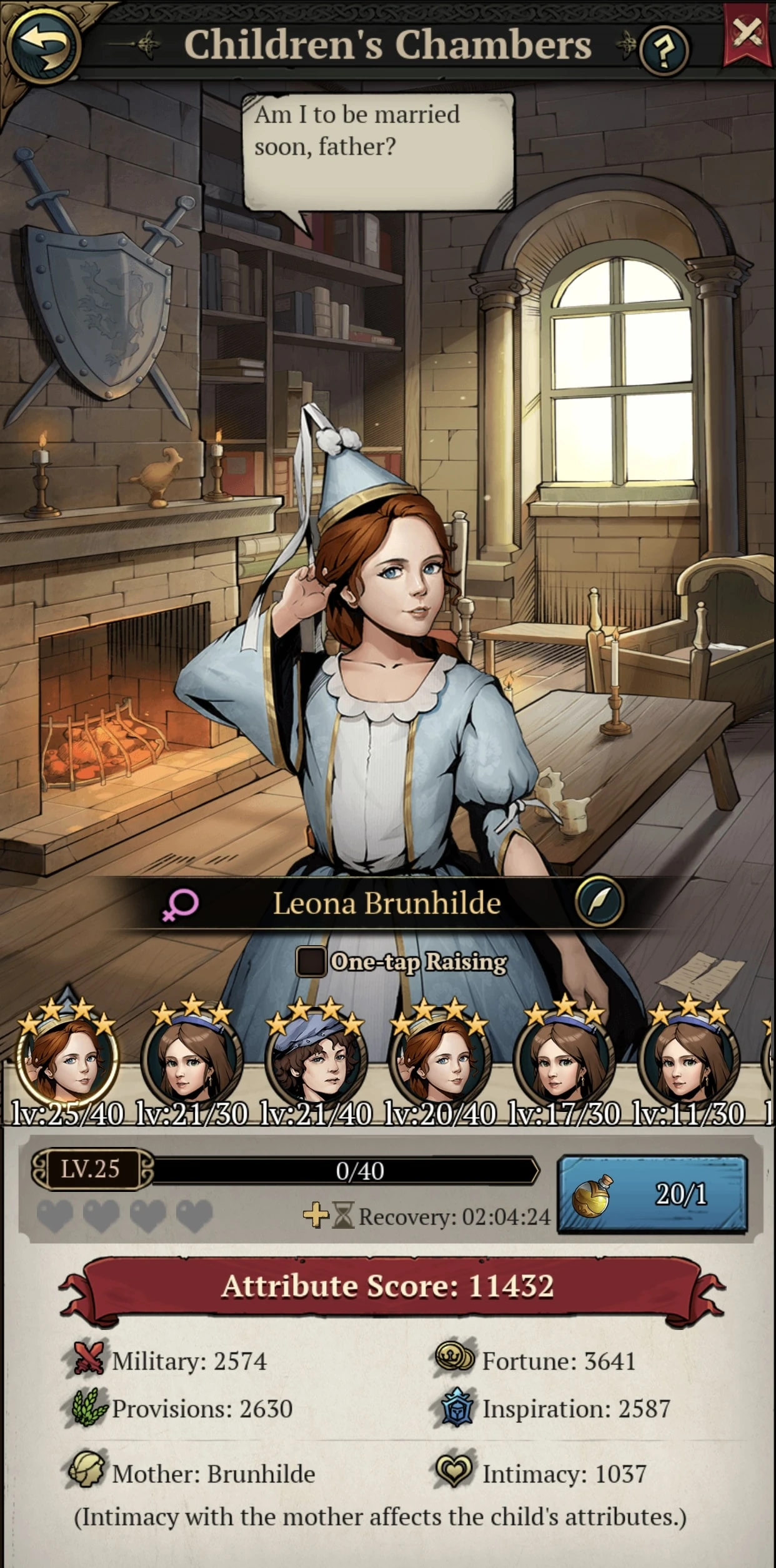Rename Leona Brunhilde with the quill icon
776x1568 pixels.
click(599, 901)
